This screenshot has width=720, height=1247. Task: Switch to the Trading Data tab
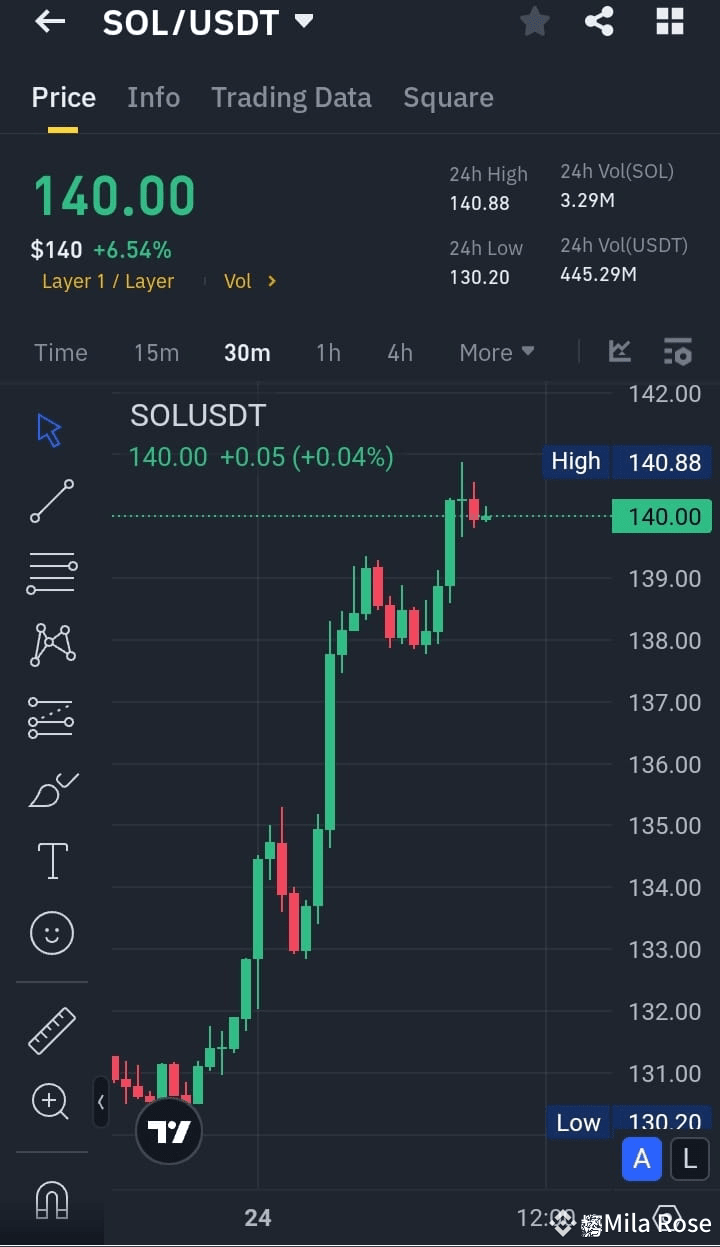pos(291,97)
